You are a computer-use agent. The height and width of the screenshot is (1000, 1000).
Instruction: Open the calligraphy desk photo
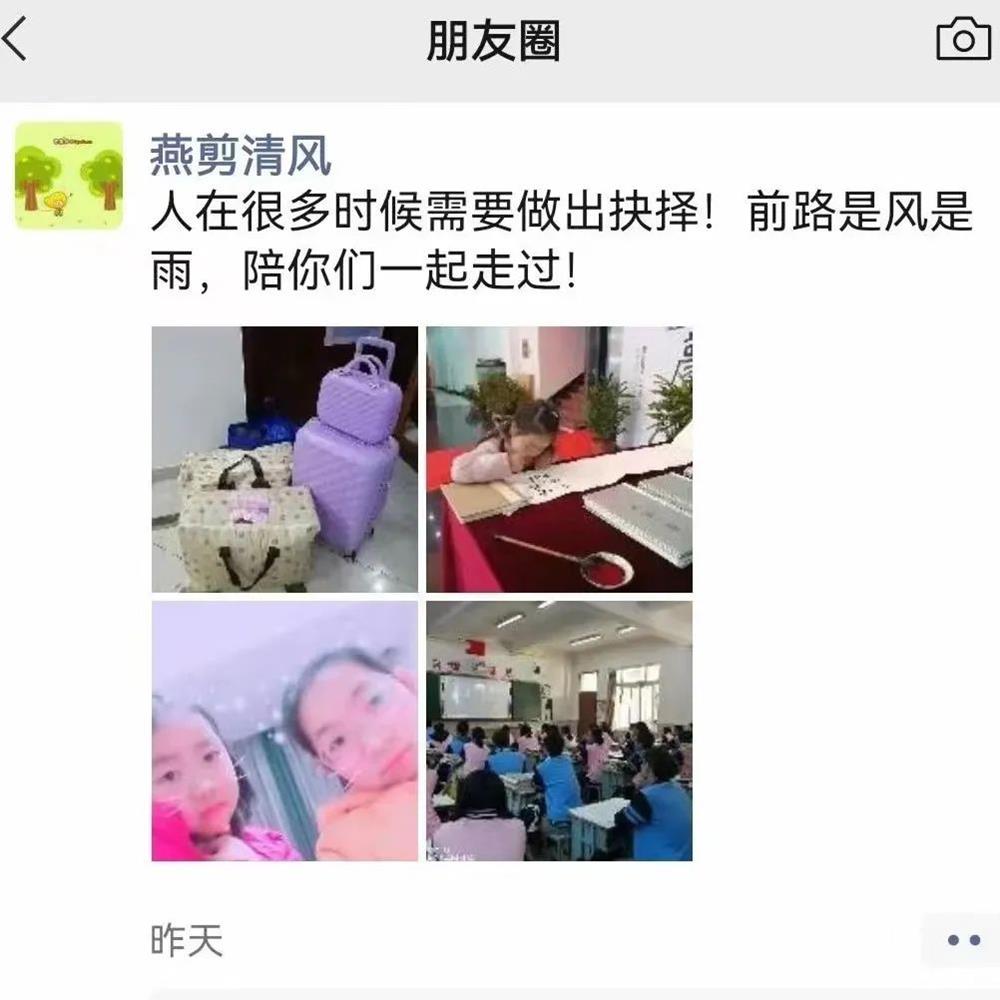[x=559, y=459]
